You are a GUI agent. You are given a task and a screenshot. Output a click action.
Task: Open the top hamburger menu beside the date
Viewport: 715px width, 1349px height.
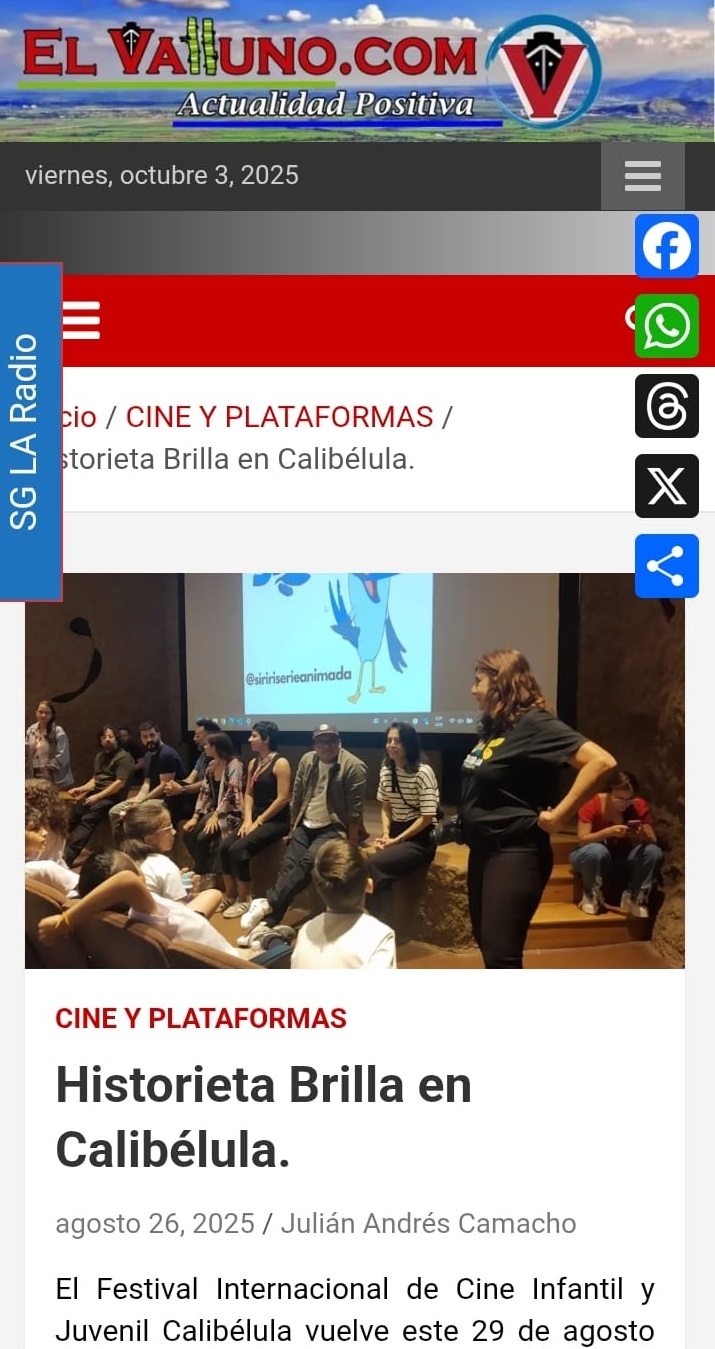tap(642, 176)
